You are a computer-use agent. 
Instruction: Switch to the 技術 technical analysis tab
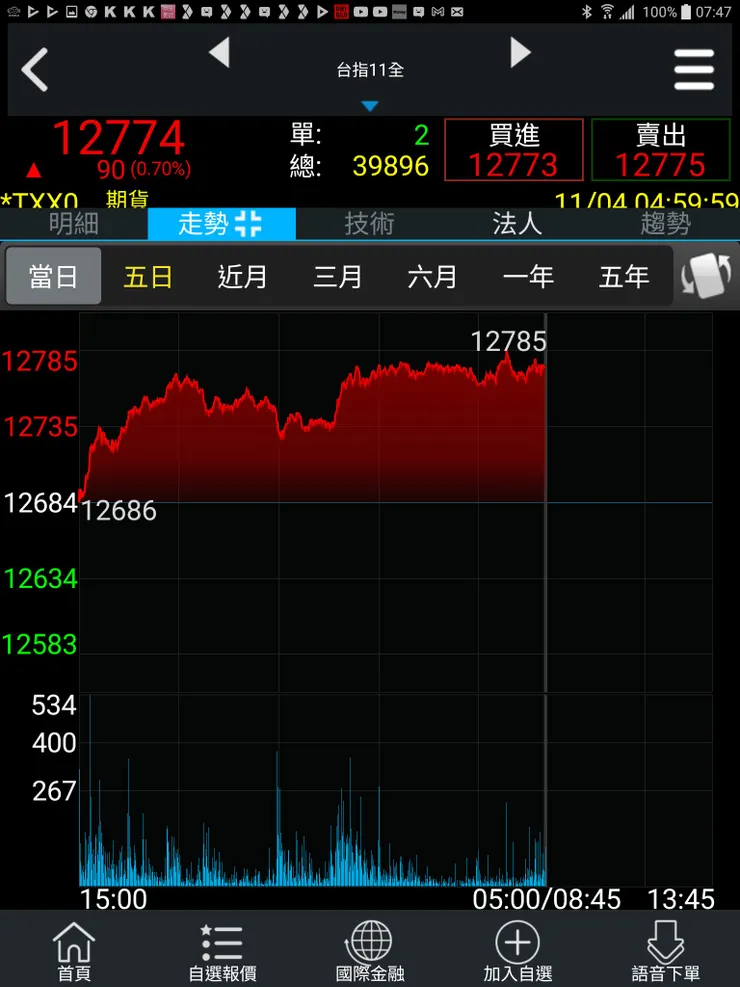click(x=370, y=225)
